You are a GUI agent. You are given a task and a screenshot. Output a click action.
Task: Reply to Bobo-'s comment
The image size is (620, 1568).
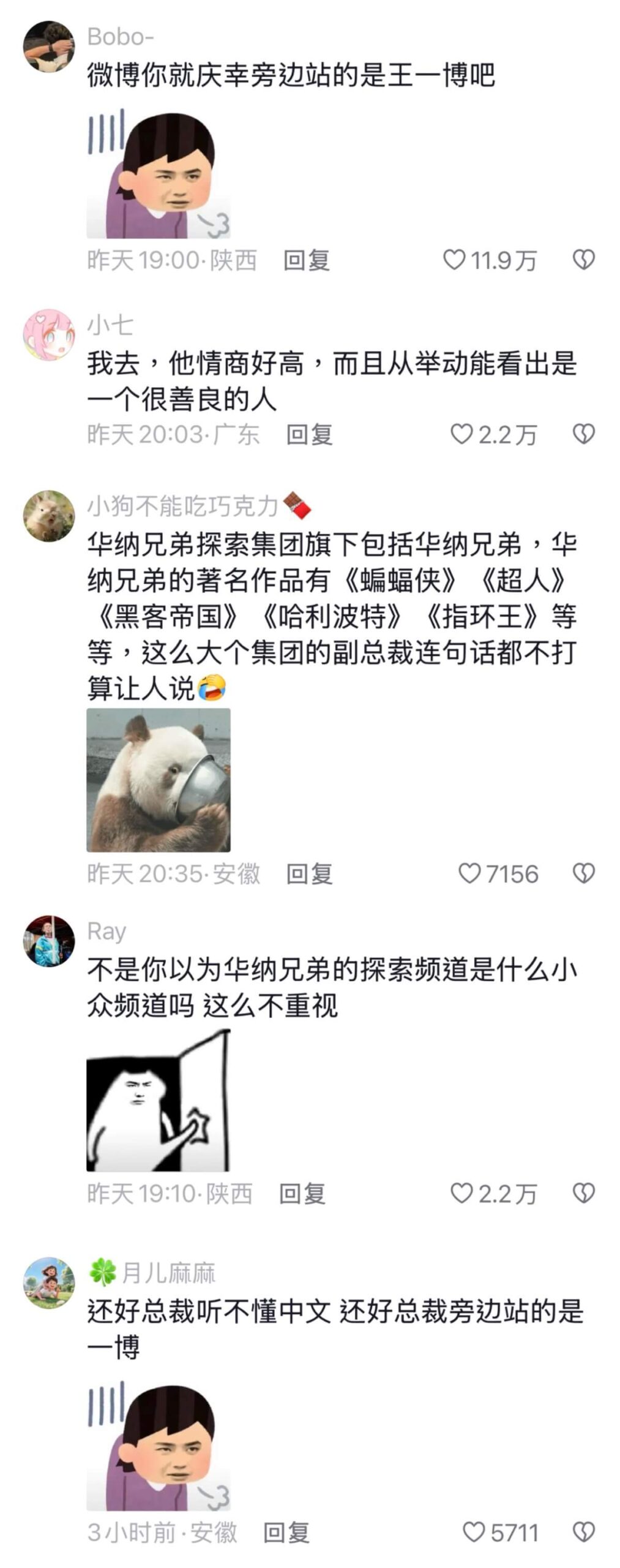[x=306, y=260]
